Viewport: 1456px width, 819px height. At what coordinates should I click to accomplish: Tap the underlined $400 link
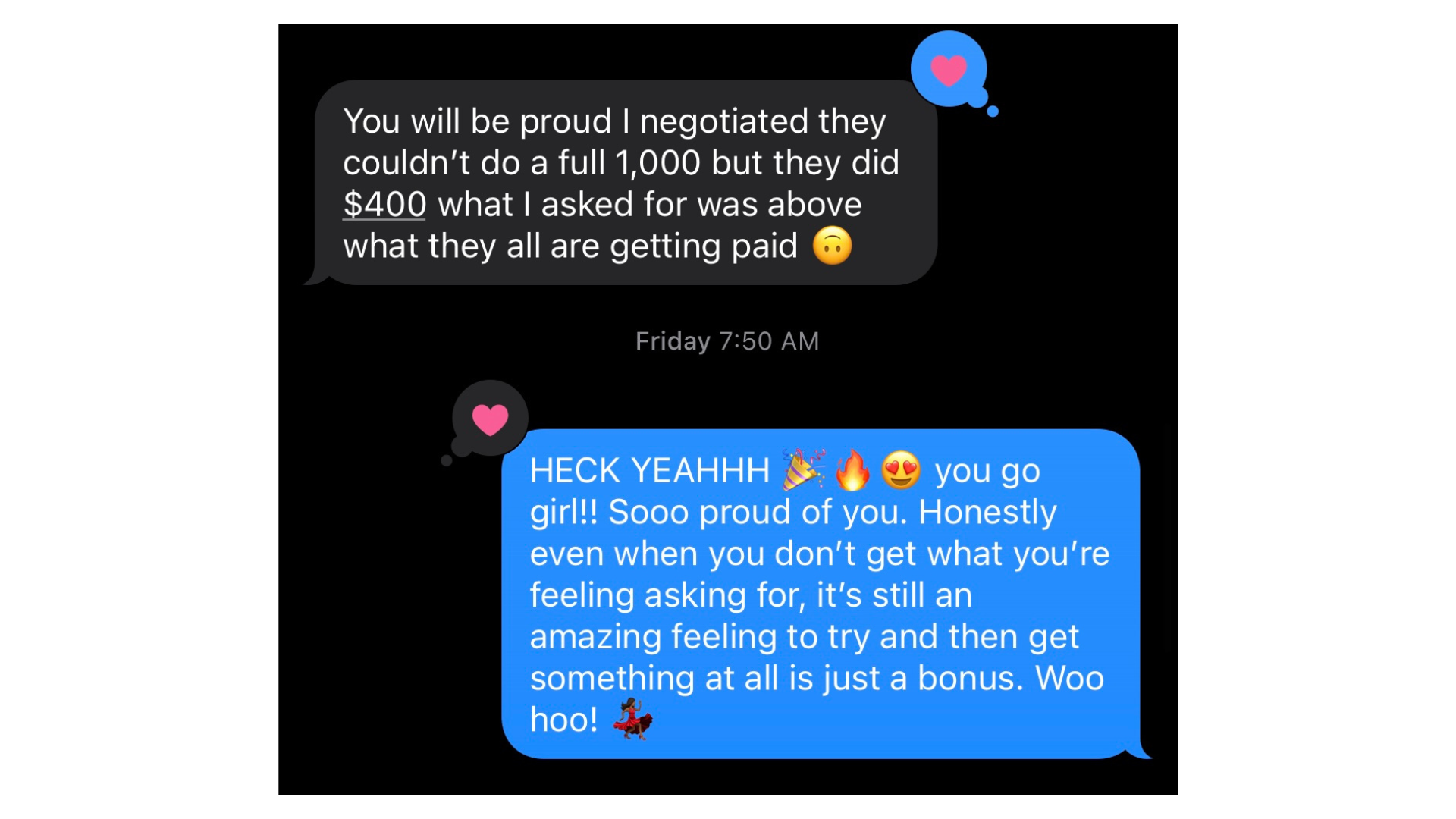pyautogui.click(x=384, y=205)
